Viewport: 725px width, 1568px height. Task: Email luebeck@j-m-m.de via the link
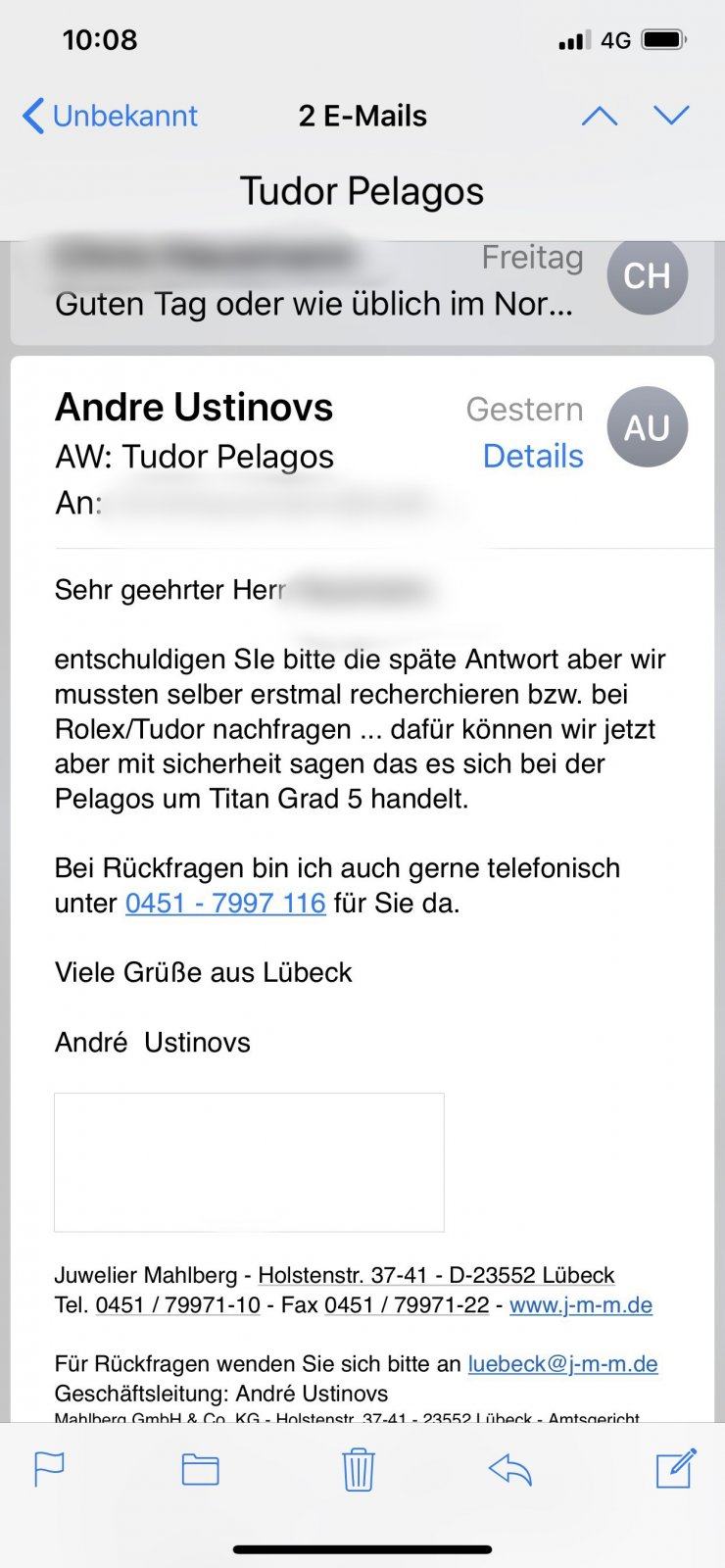(x=562, y=1363)
